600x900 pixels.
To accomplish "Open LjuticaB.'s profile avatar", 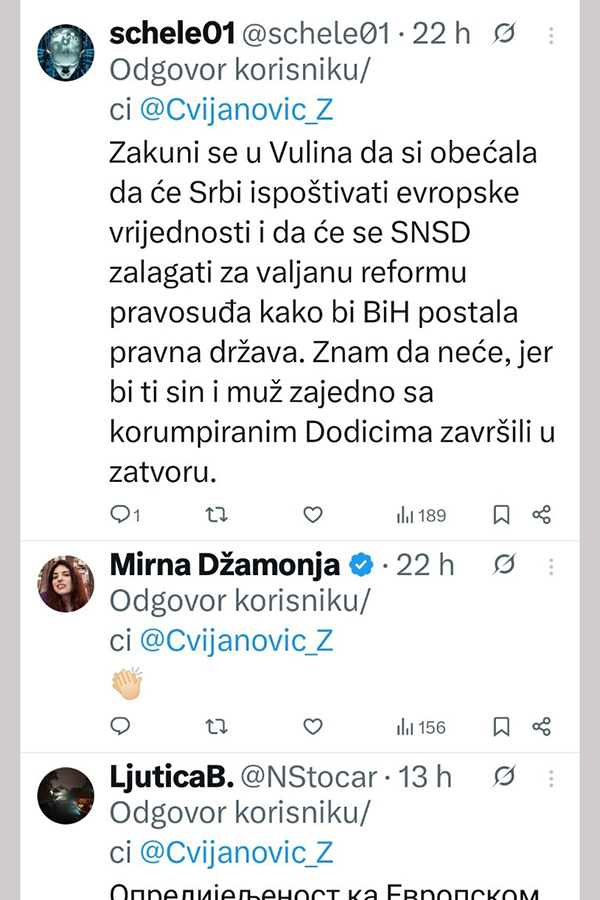I will coord(65,795).
